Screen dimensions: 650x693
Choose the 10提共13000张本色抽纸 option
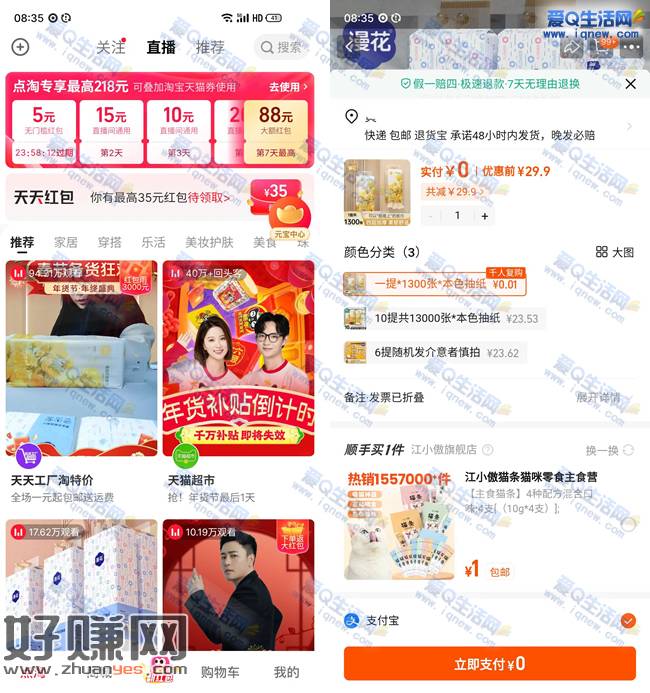pos(441,319)
